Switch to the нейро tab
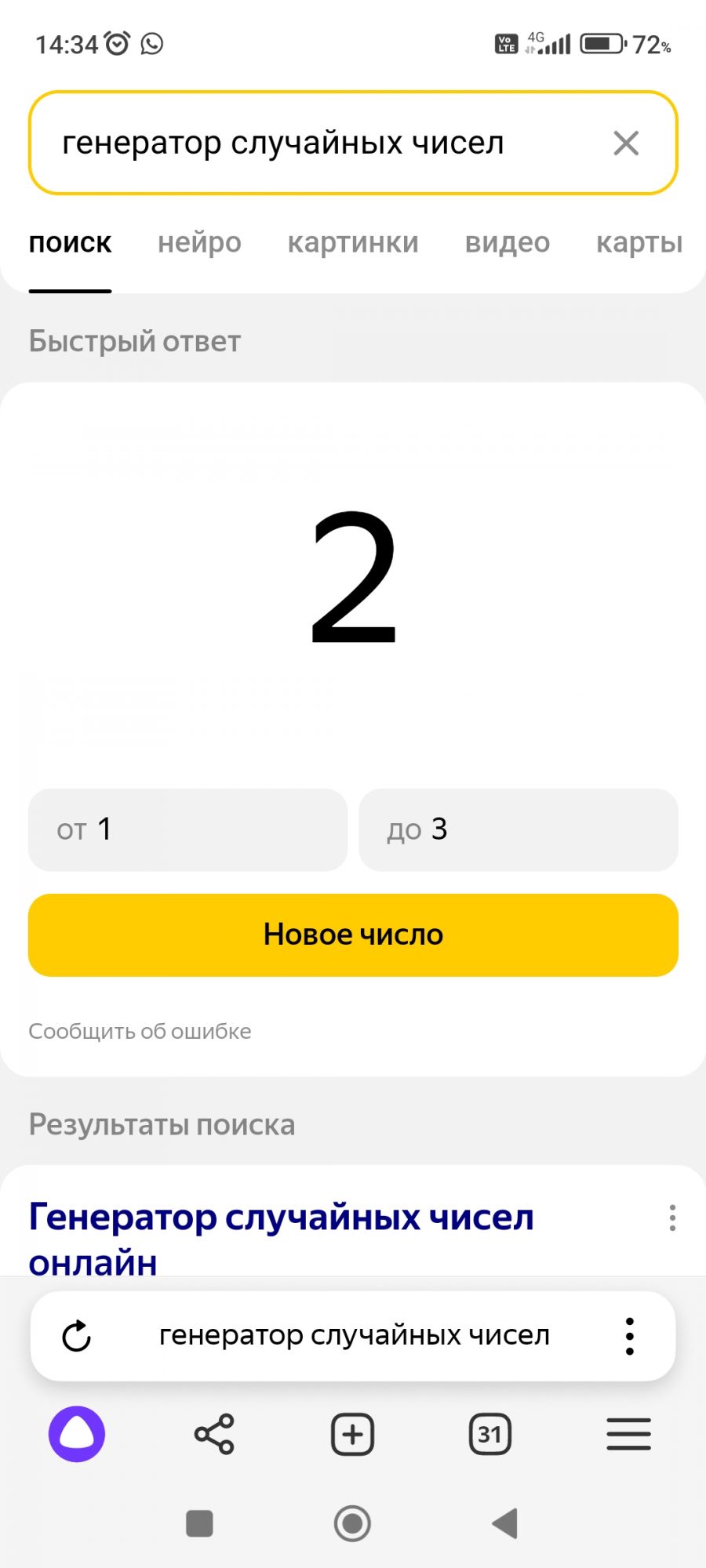This screenshot has height=1568, width=706. [x=199, y=243]
